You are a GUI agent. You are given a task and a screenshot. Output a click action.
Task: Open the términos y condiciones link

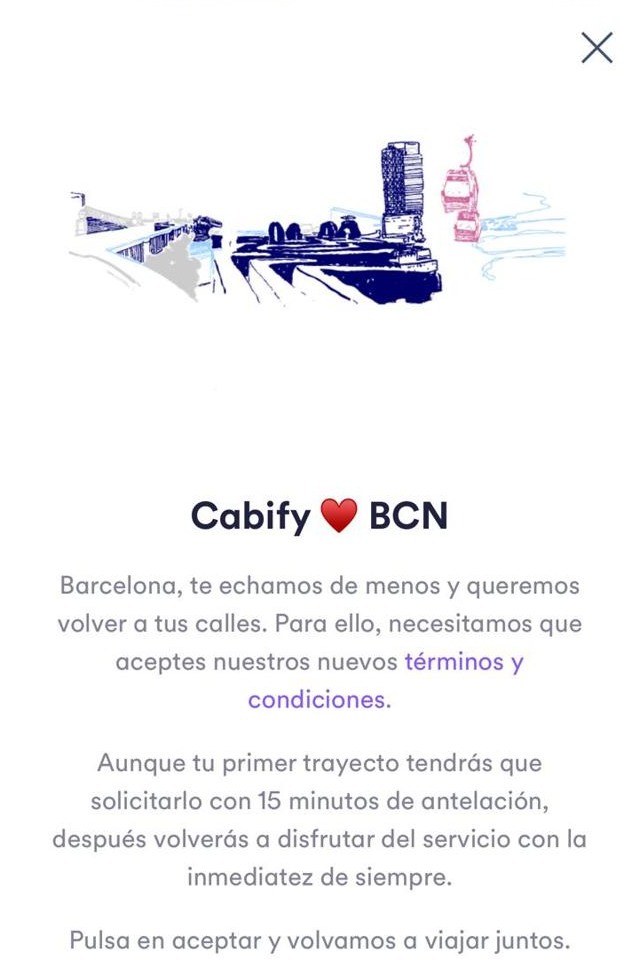463,662
